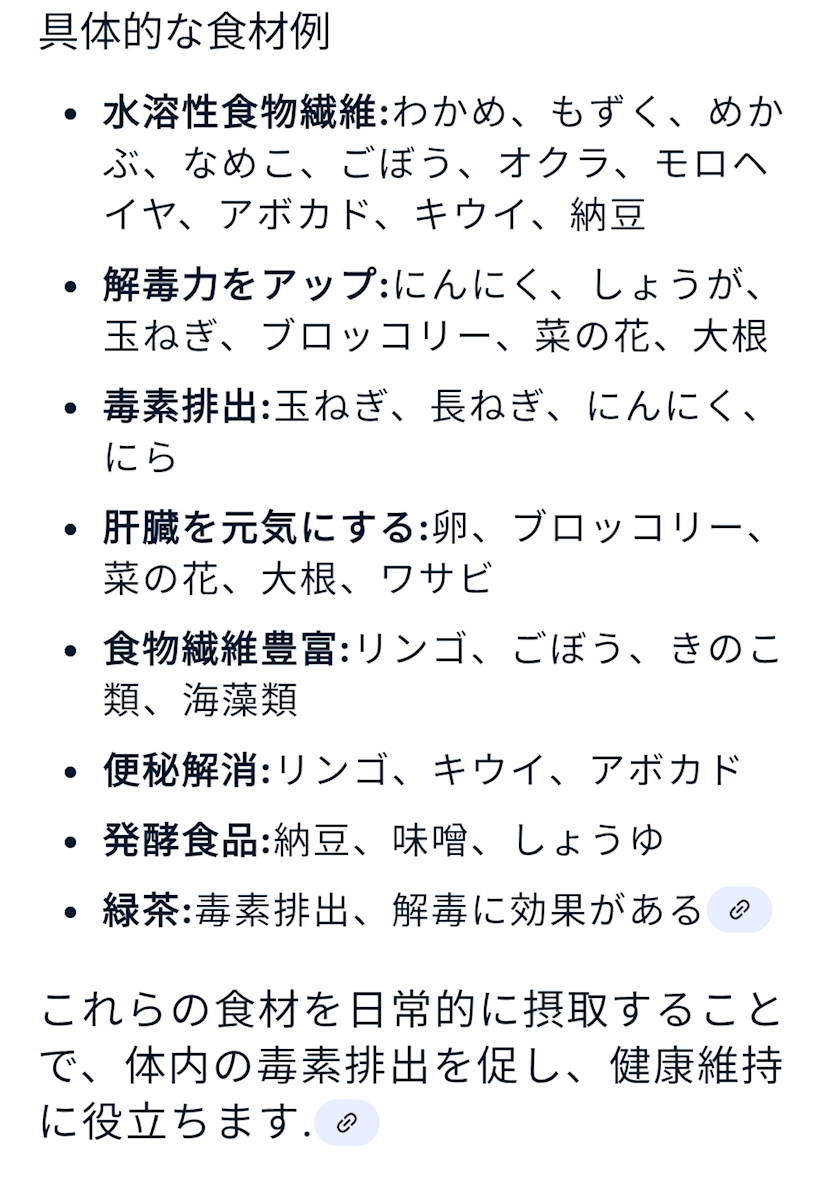Open the source link after the 緑茶 bullet

739,910
